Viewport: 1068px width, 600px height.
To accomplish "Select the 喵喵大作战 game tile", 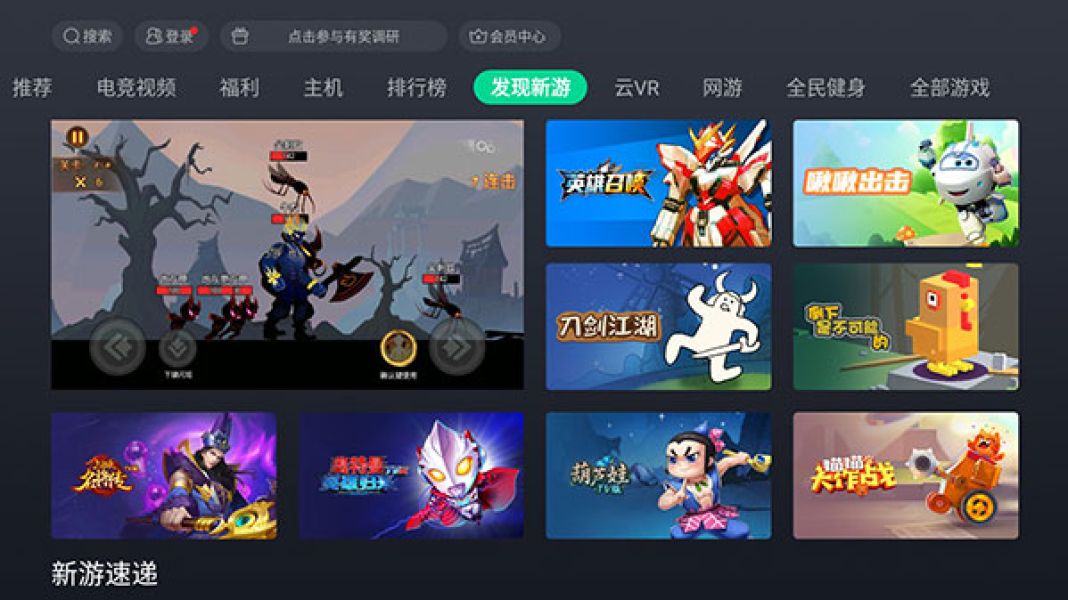I will (906, 476).
